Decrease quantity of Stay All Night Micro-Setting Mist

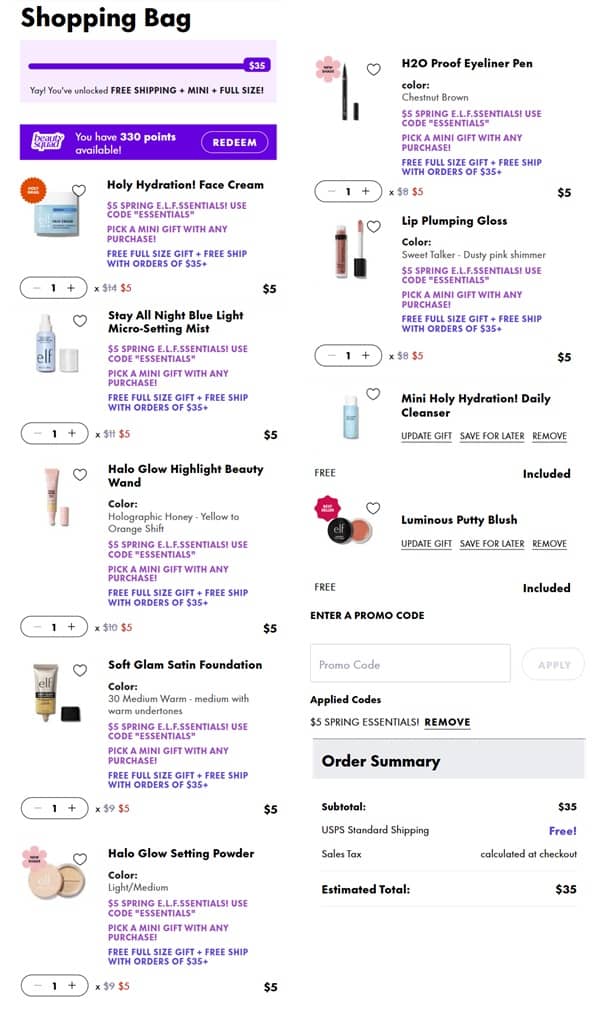coord(37,434)
